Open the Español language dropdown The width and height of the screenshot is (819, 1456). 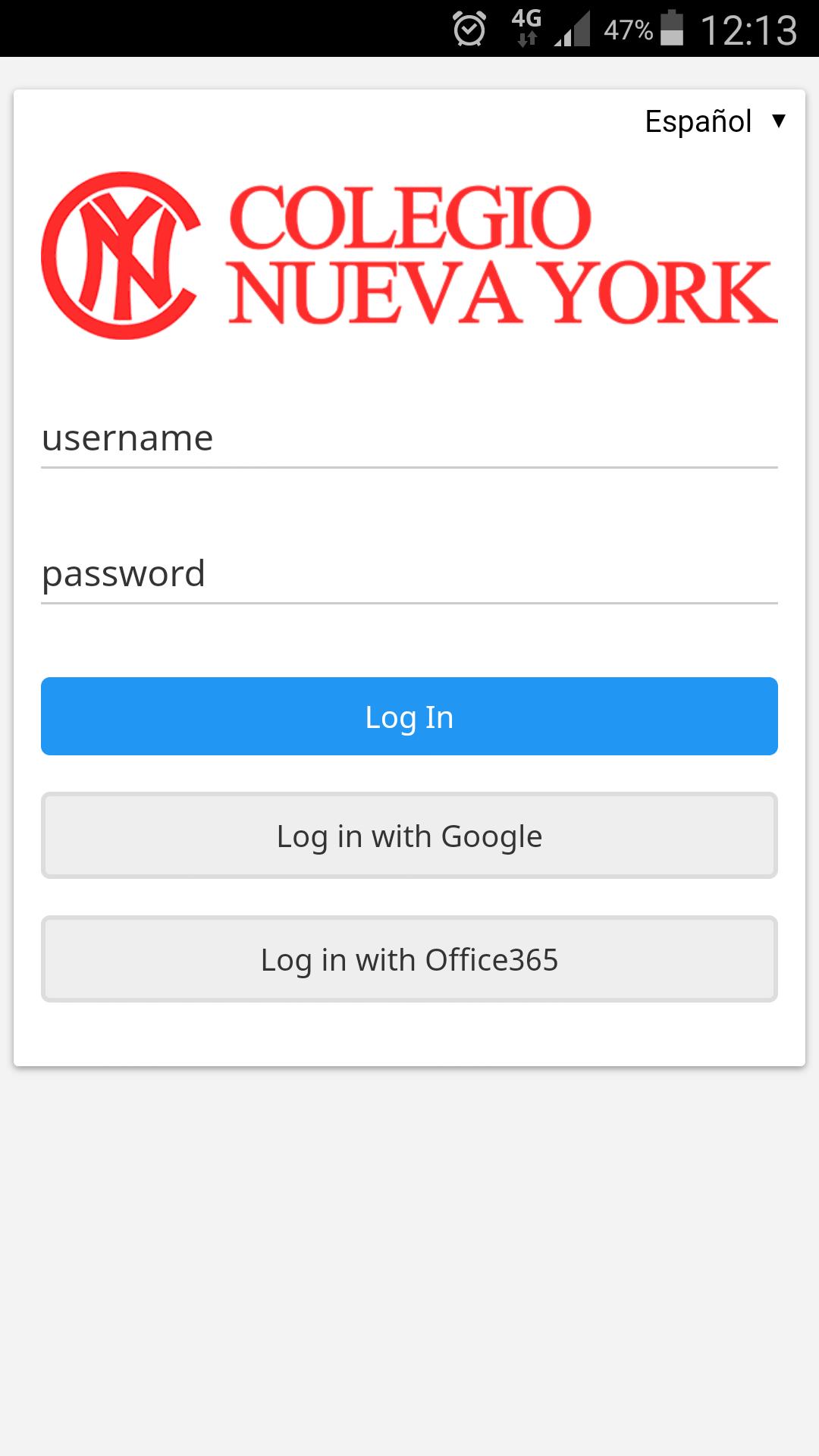click(715, 121)
